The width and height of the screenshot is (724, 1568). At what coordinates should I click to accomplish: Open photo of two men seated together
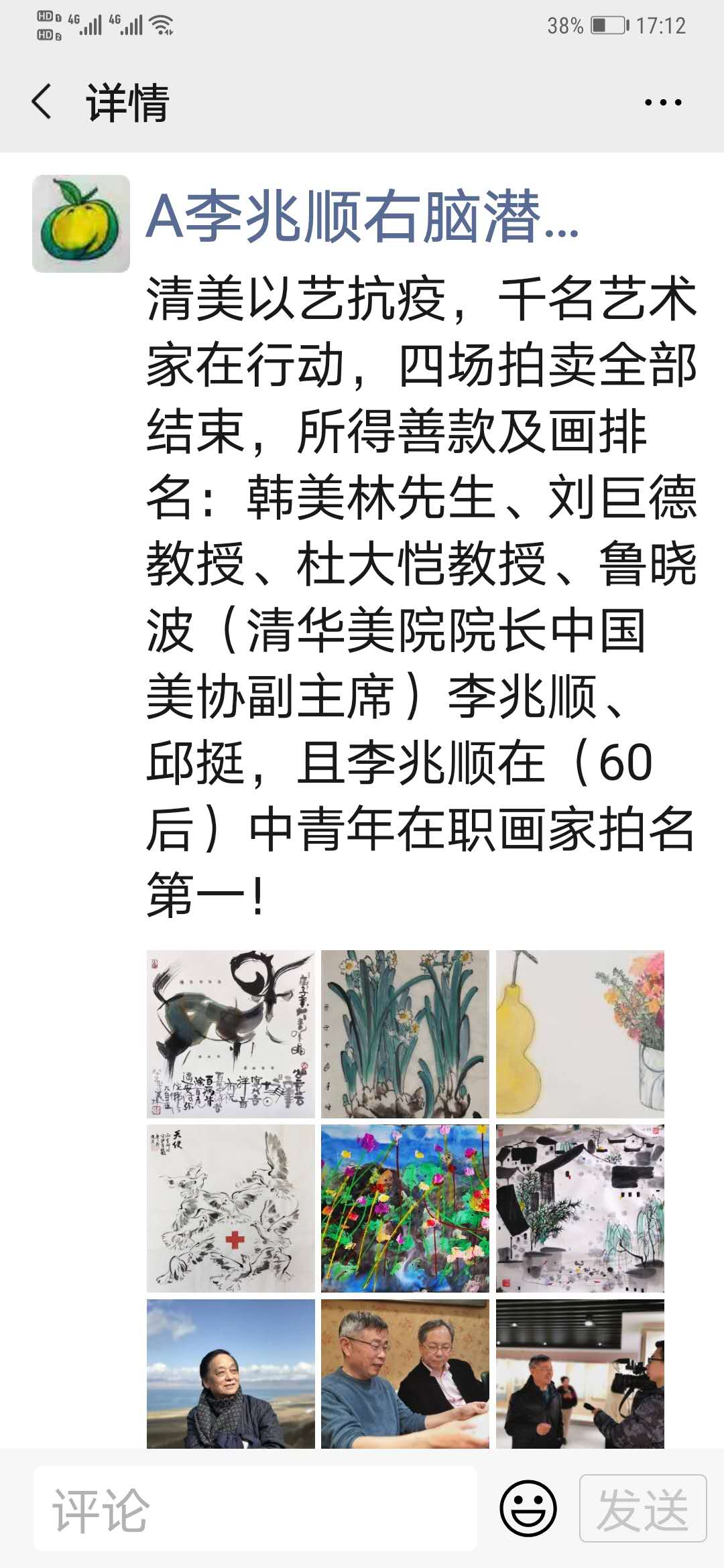[x=405, y=1374]
